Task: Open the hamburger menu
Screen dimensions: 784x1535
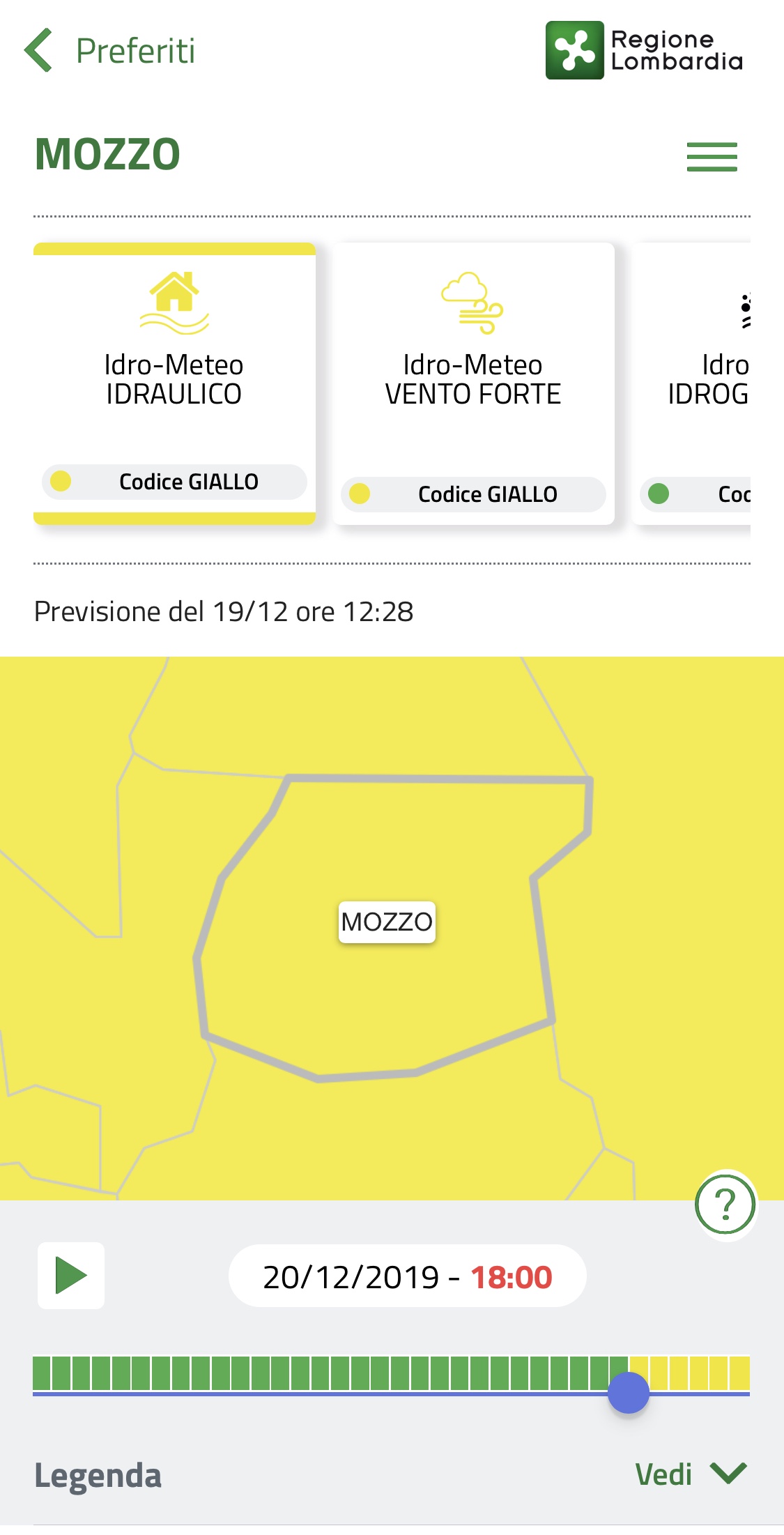Action: (x=712, y=157)
